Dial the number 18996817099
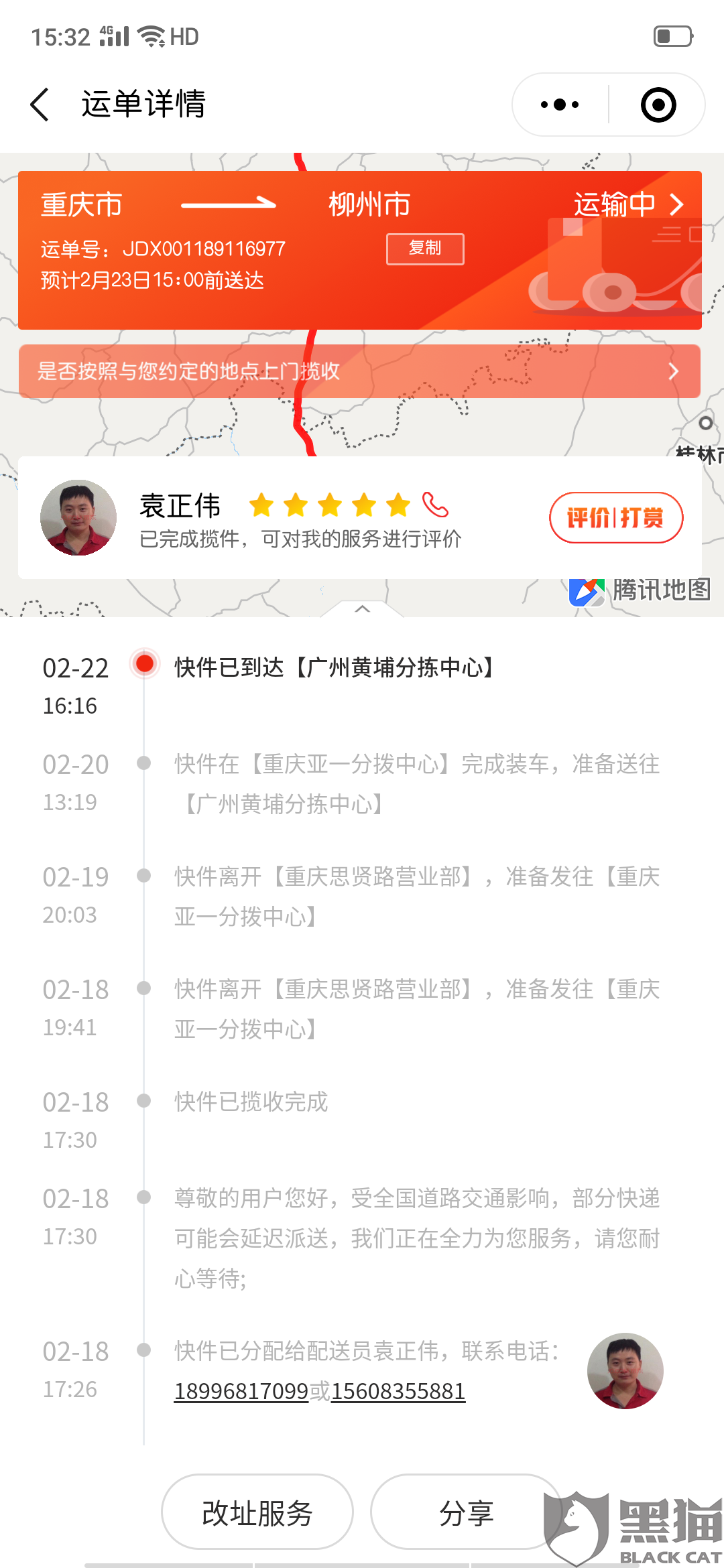Viewport: 724px width, 1568px height. pos(241,1392)
